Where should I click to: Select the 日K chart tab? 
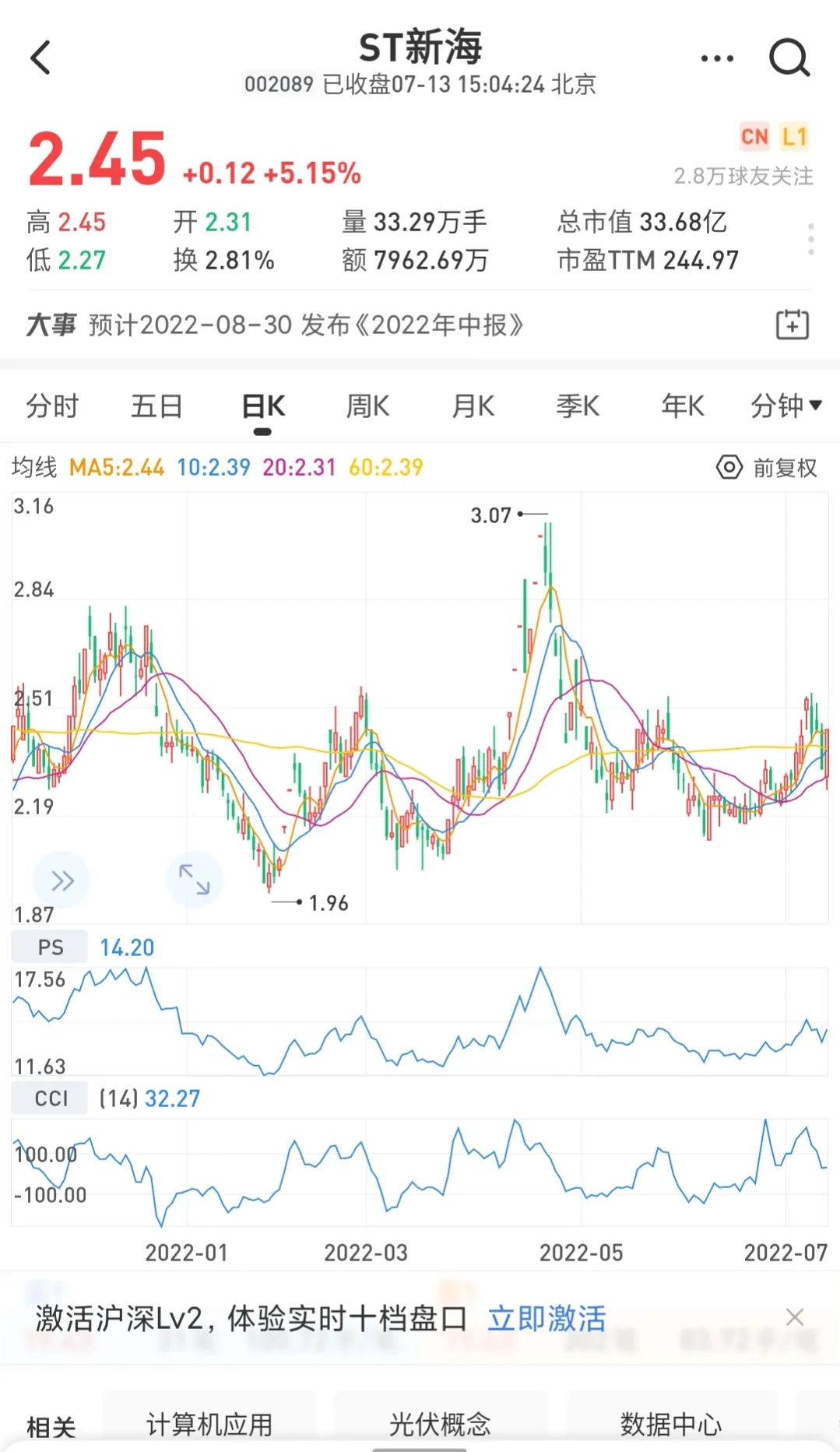263,406
